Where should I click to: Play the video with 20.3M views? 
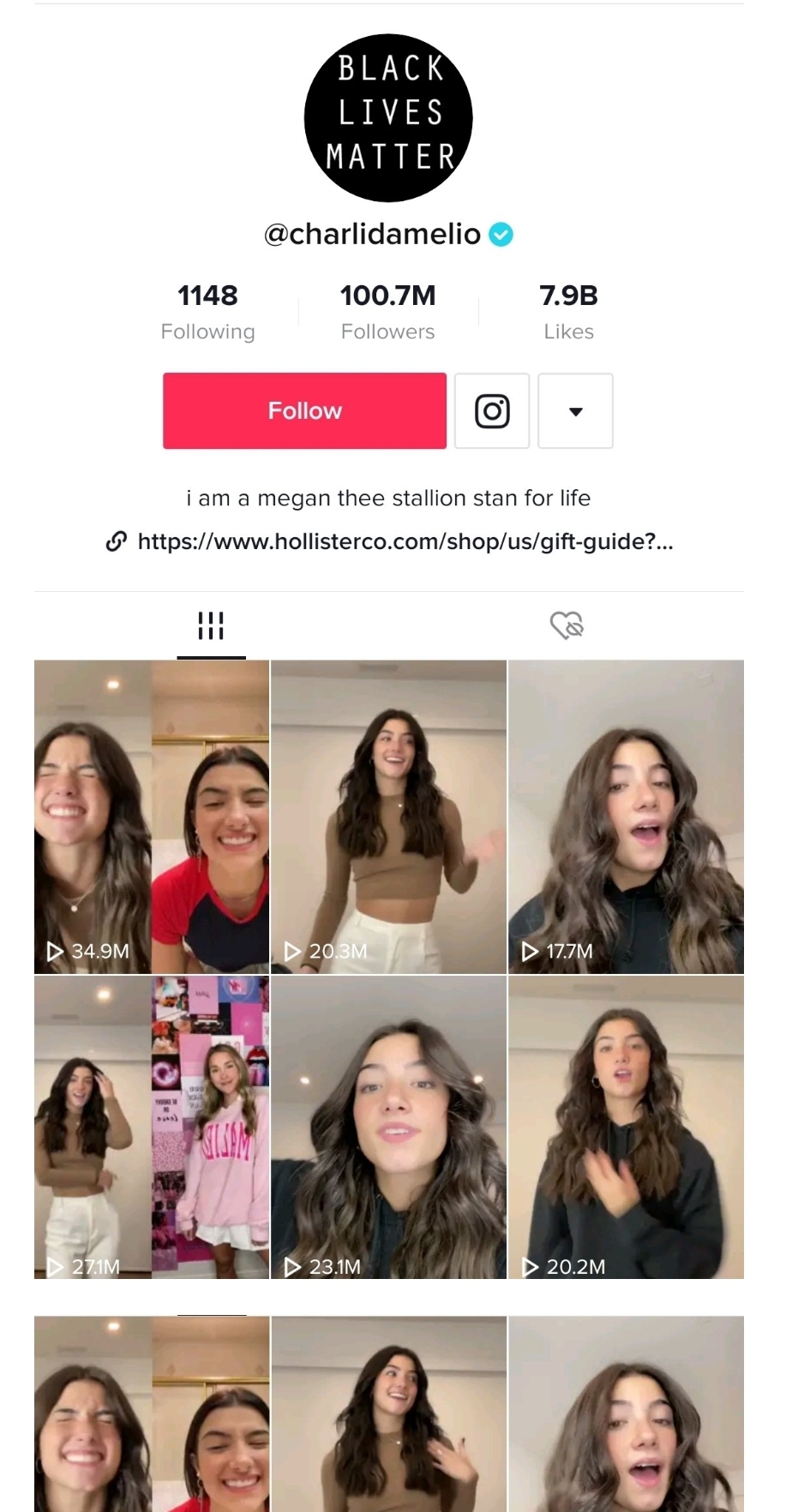388,816
